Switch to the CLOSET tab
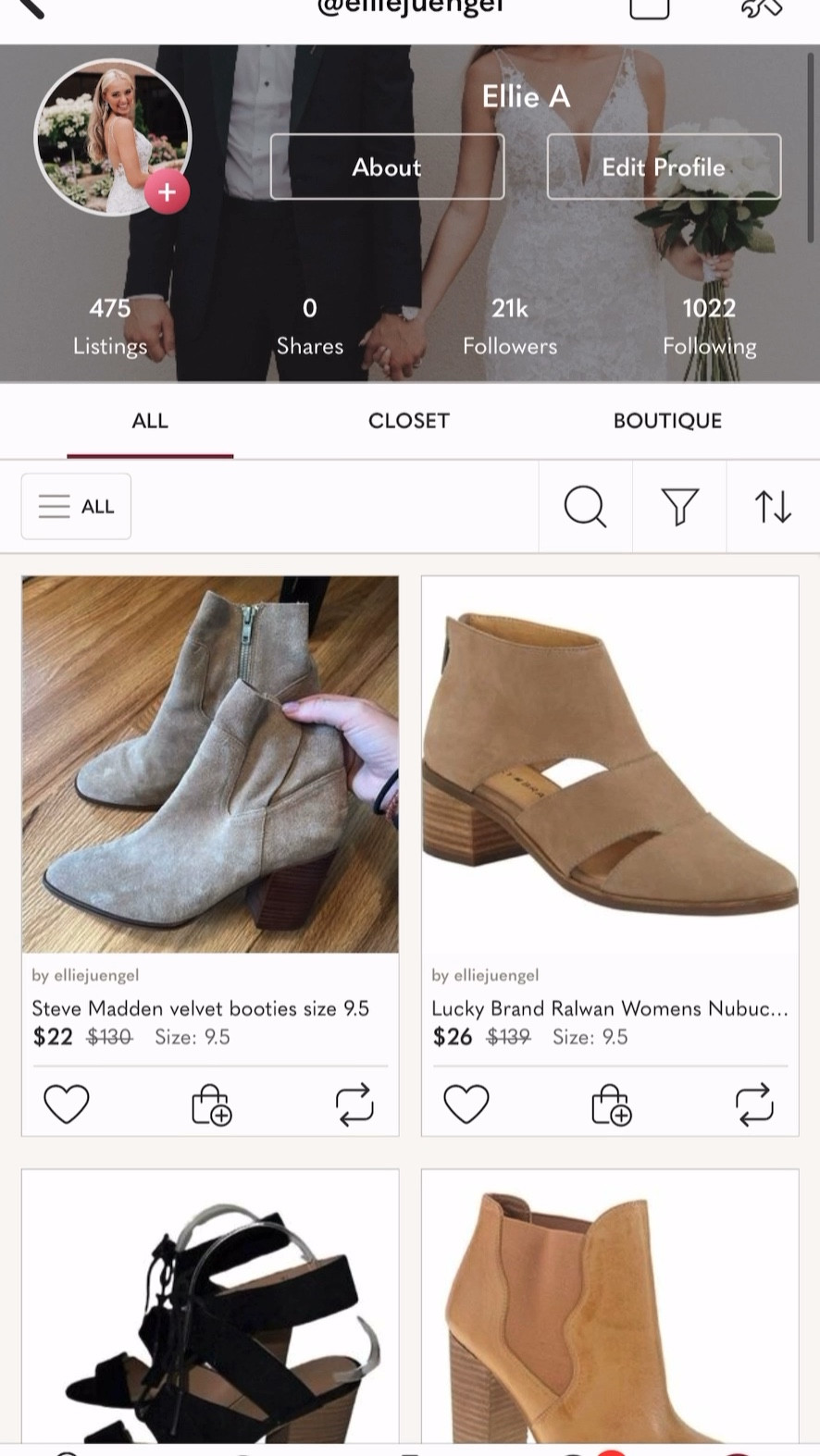 [408, 421]
